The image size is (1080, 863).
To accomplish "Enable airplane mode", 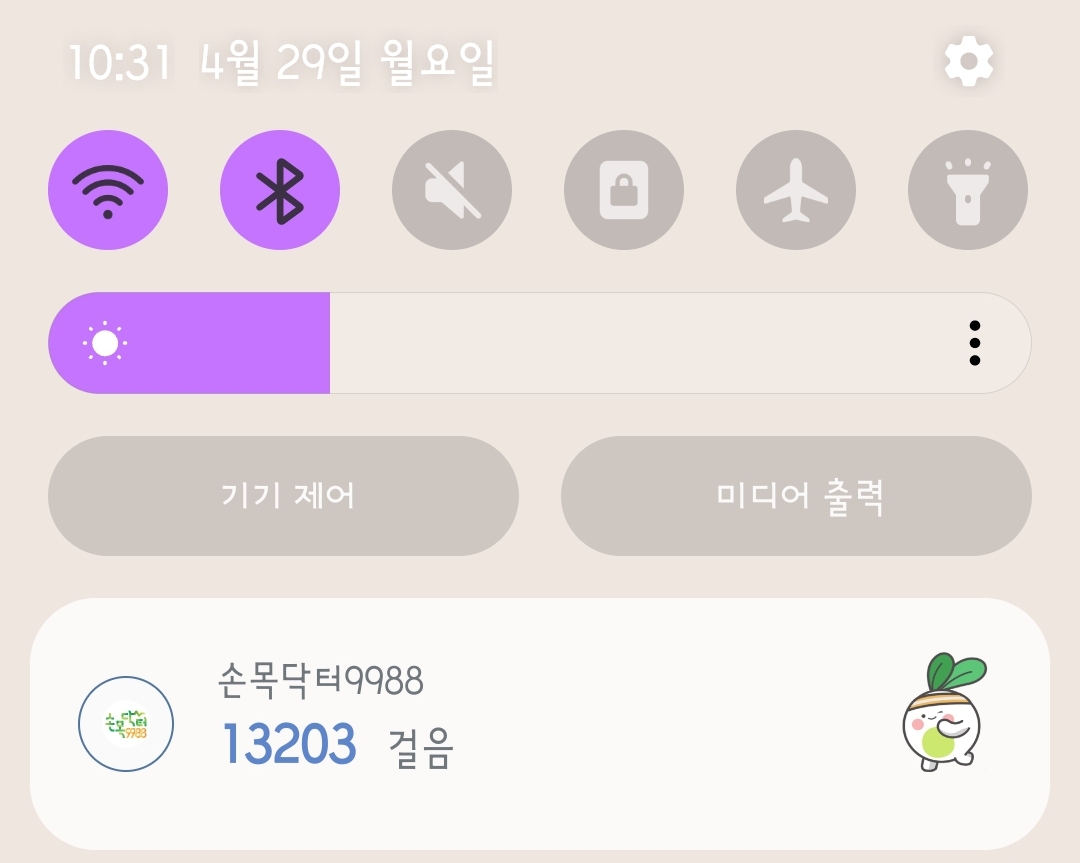I will pyautogui.click(x=796, y=190).
